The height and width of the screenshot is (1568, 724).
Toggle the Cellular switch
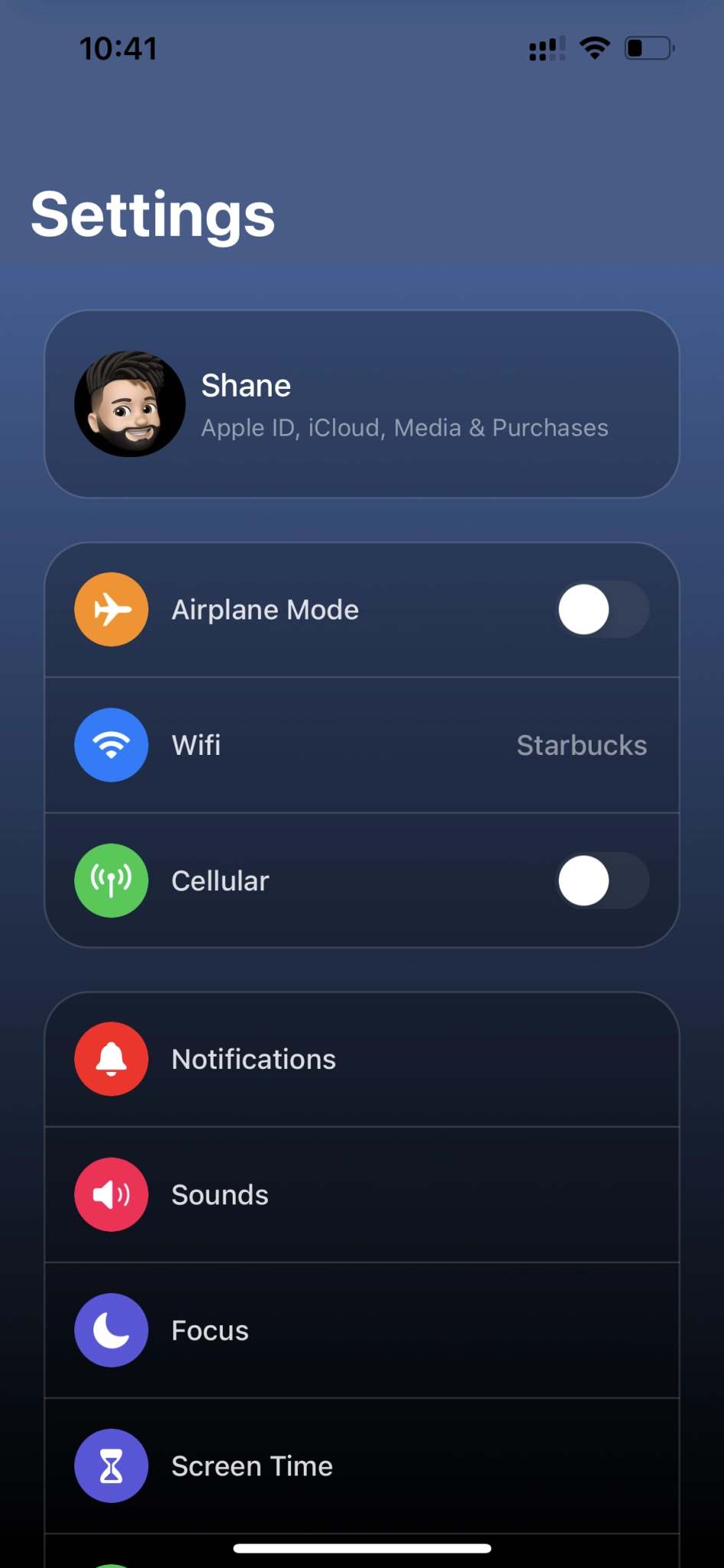coord(602,880)
